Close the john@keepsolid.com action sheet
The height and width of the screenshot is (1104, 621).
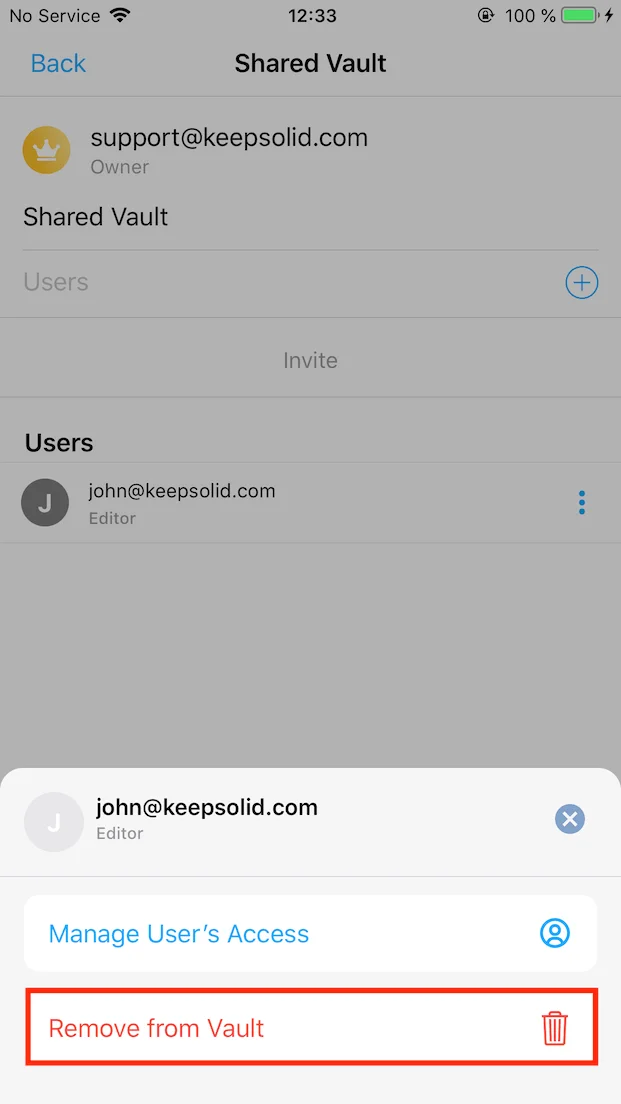(570, 820)
